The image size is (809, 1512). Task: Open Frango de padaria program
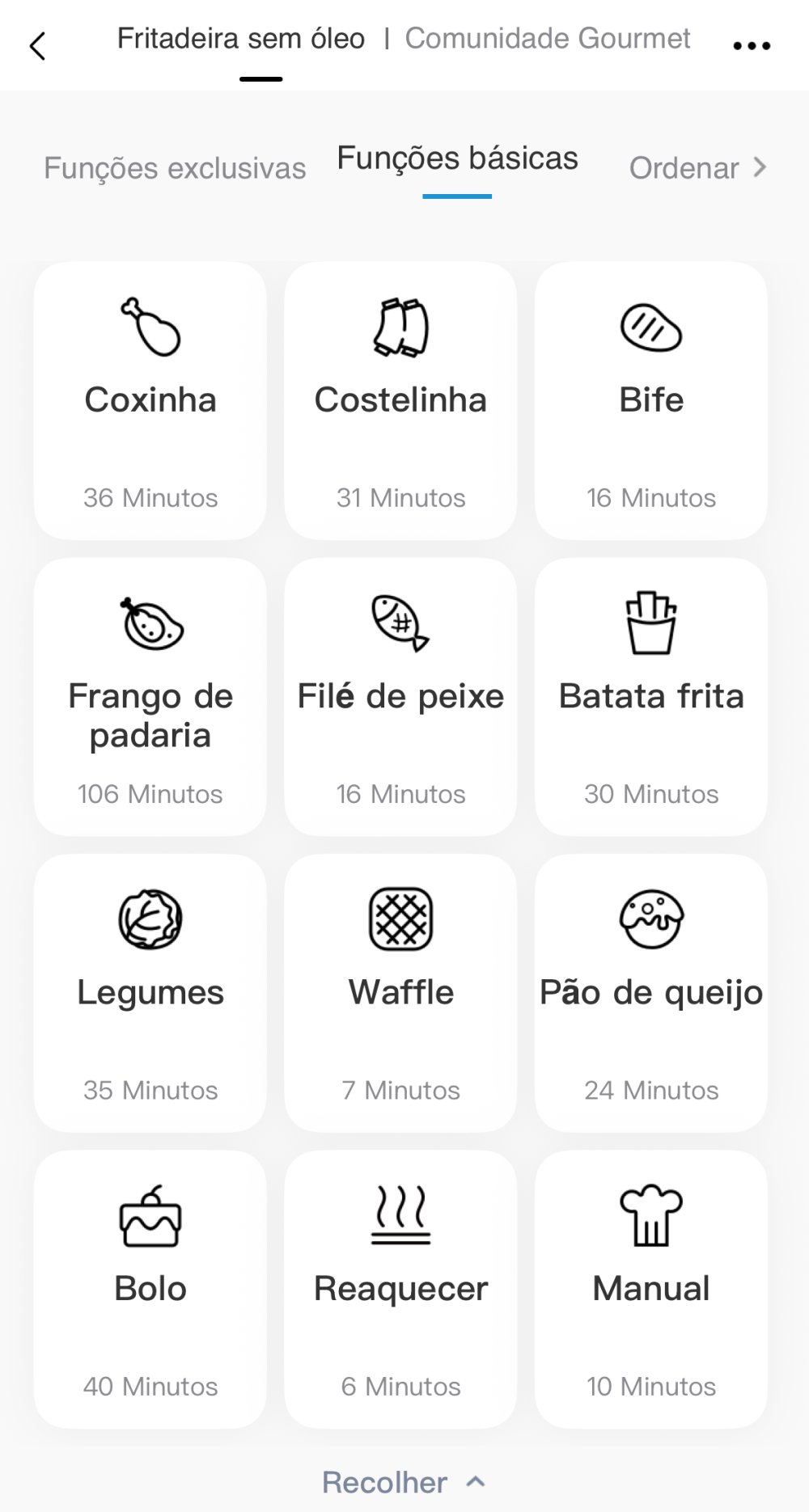click(150, 697)
